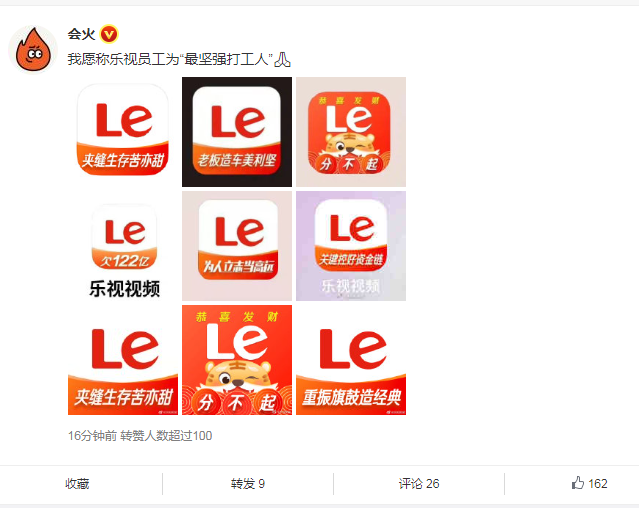Image resolution: width=639 pixels, height=508 pixels.
Task: Repost via 转发 9
Action: pos(247,484)
